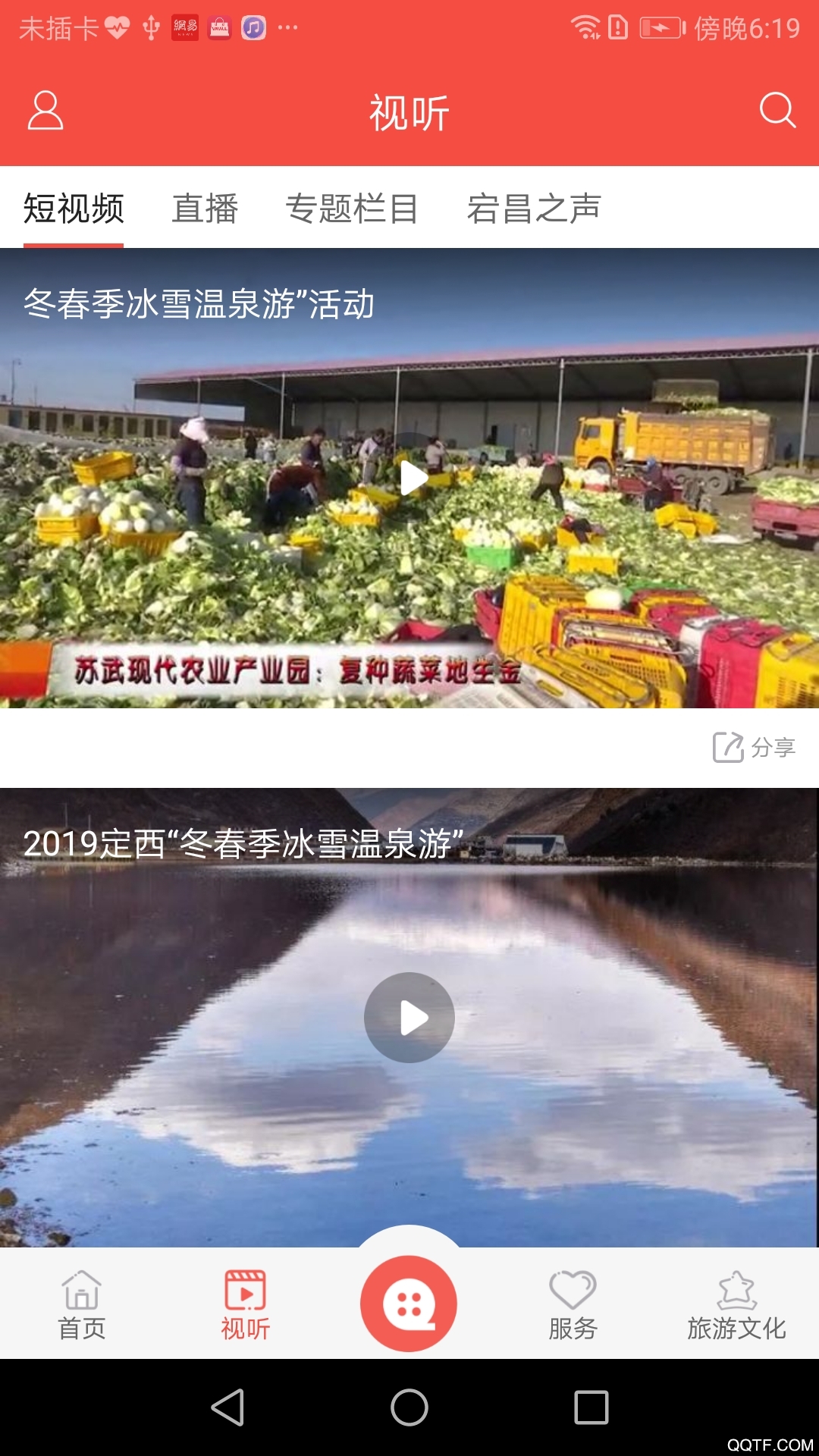Tap the 视听 bottom navigation item
The image size is (819, 1456).
tap(245, 1306)
